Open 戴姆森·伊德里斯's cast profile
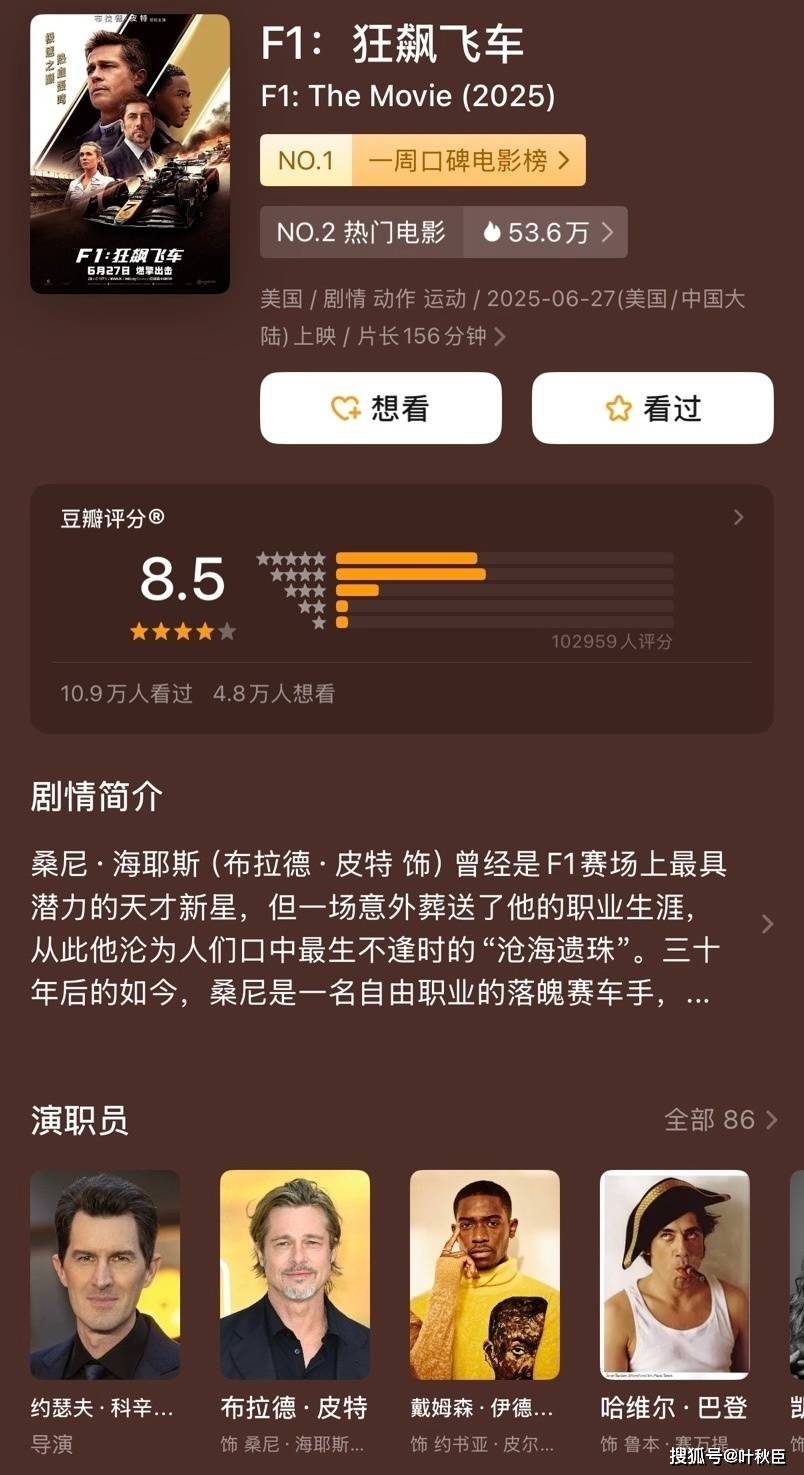Image resolution: width=804 pixels, height=1475 pixels. (x=485, y=1275)
